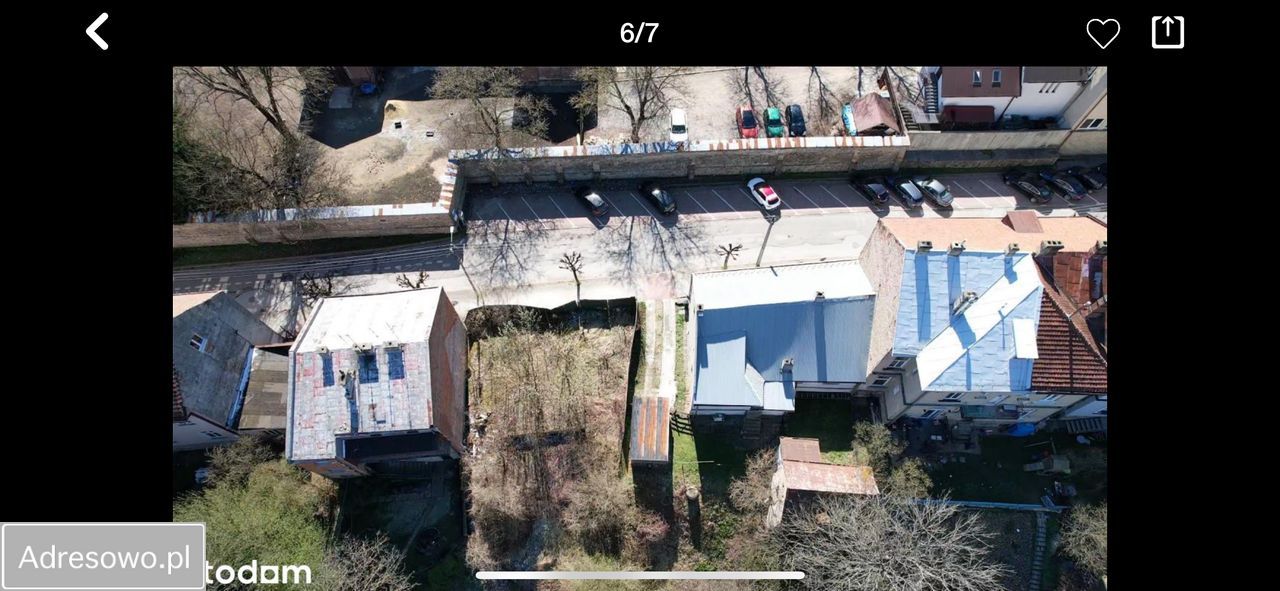
Task: Go back from the photo gallery
Action: click(97, 32)
